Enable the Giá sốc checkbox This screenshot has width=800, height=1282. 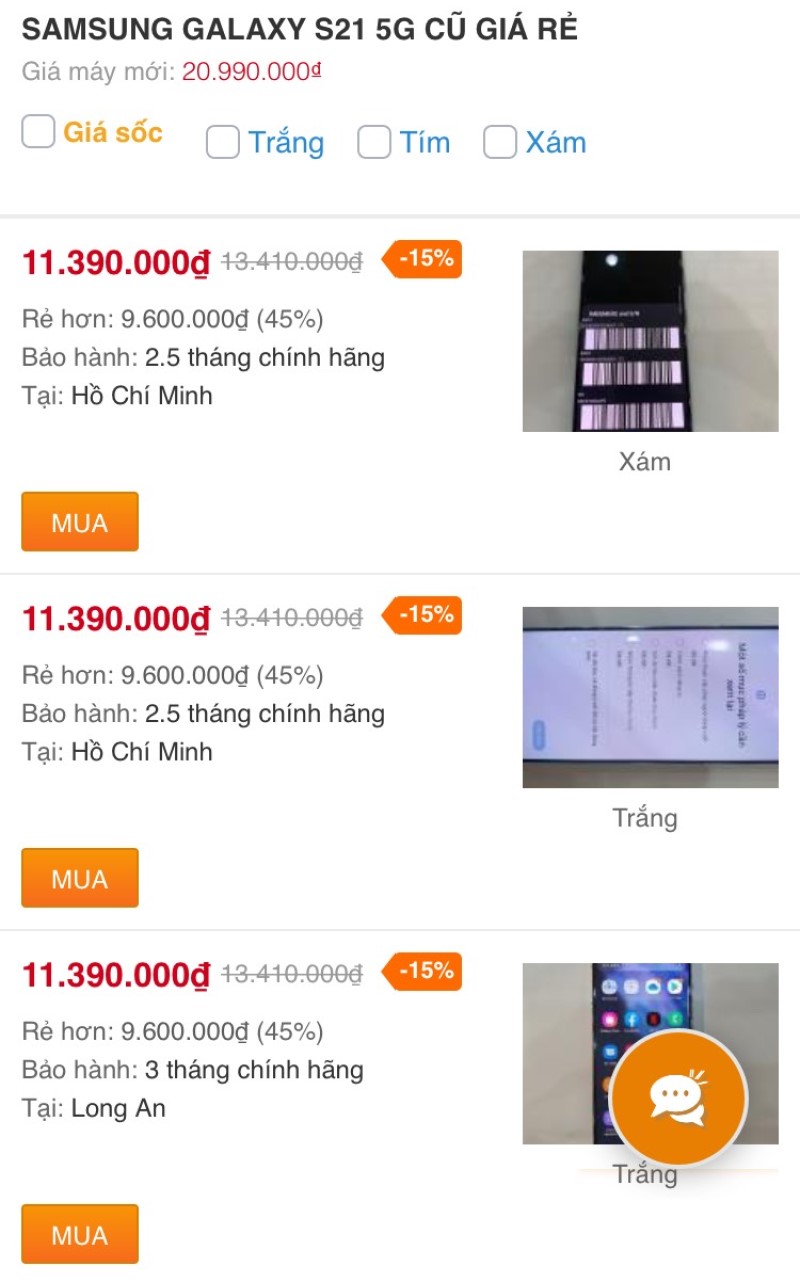point(38,131)
